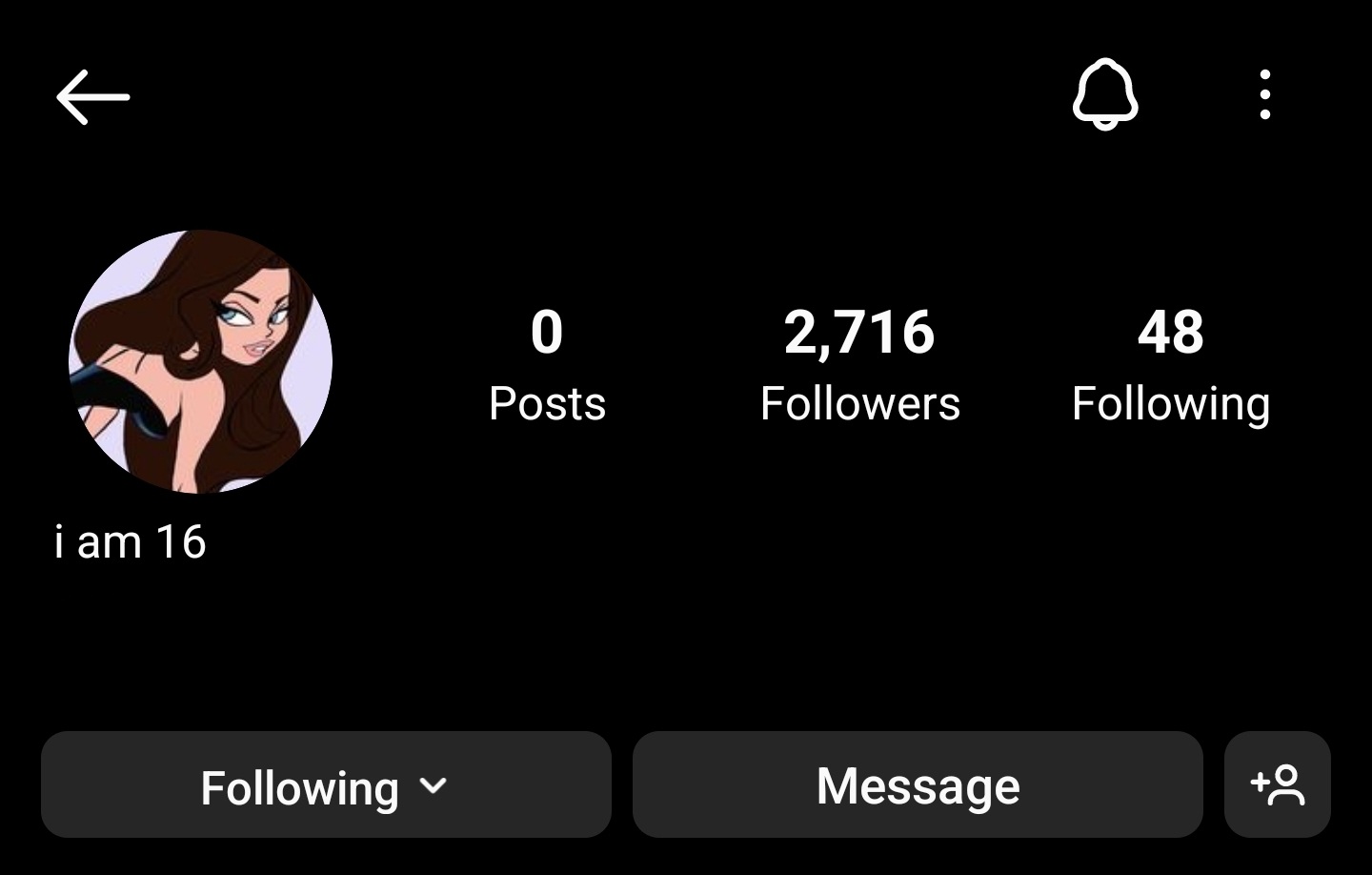1372x875 pixels.
Task: View the profile picture
Action: tap(200, 362)
